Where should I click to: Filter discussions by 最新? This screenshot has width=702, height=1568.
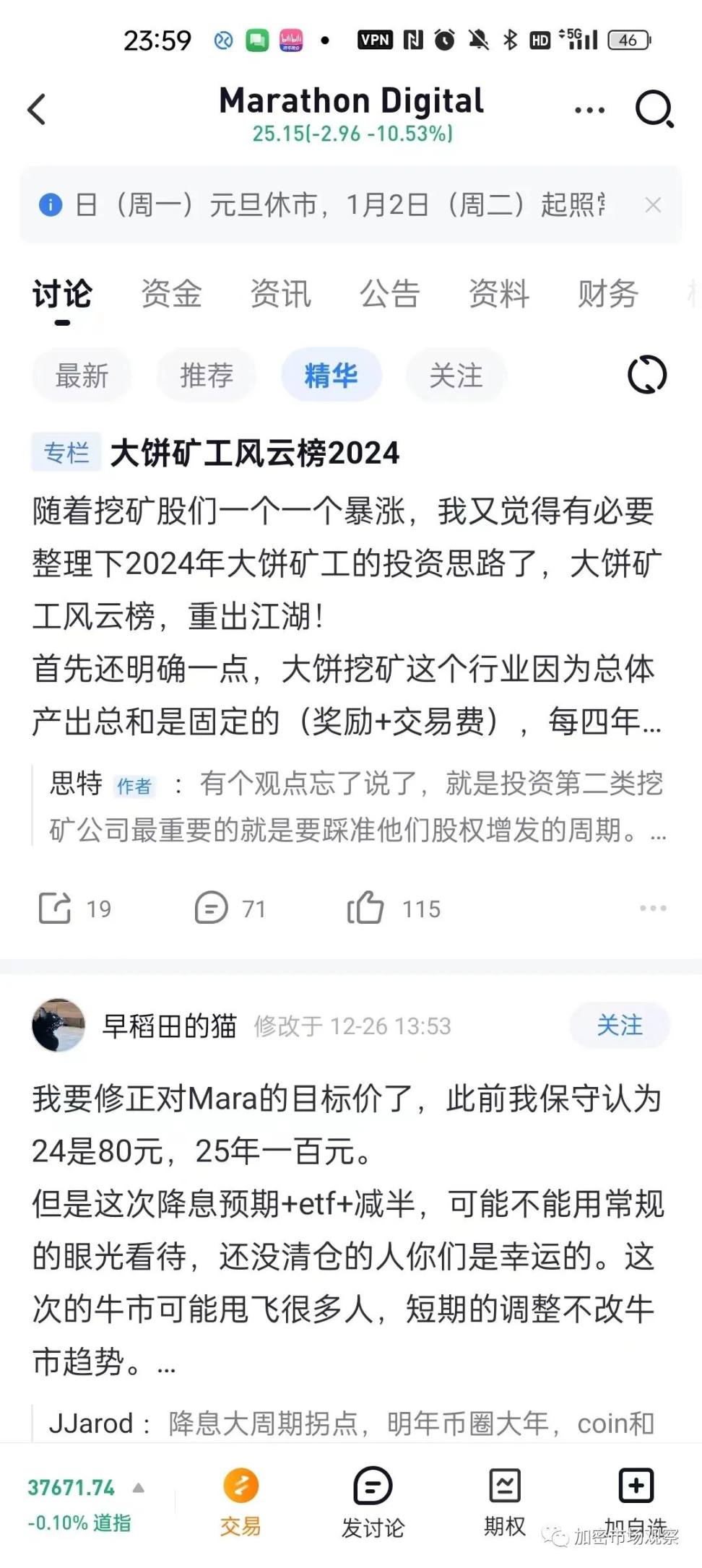point(82,376)
